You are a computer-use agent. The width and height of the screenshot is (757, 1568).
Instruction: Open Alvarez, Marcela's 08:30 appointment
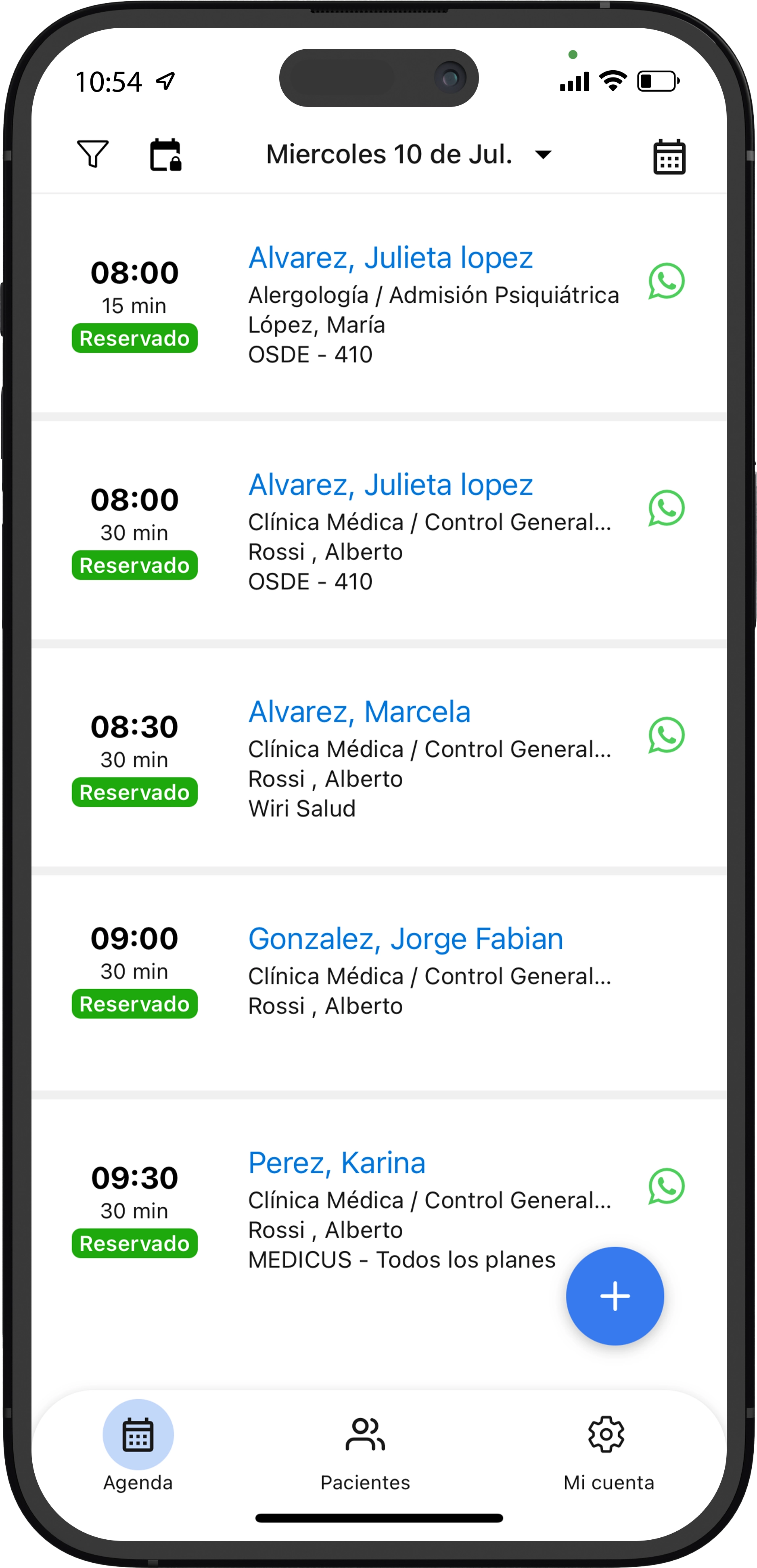tap(359, 712)
